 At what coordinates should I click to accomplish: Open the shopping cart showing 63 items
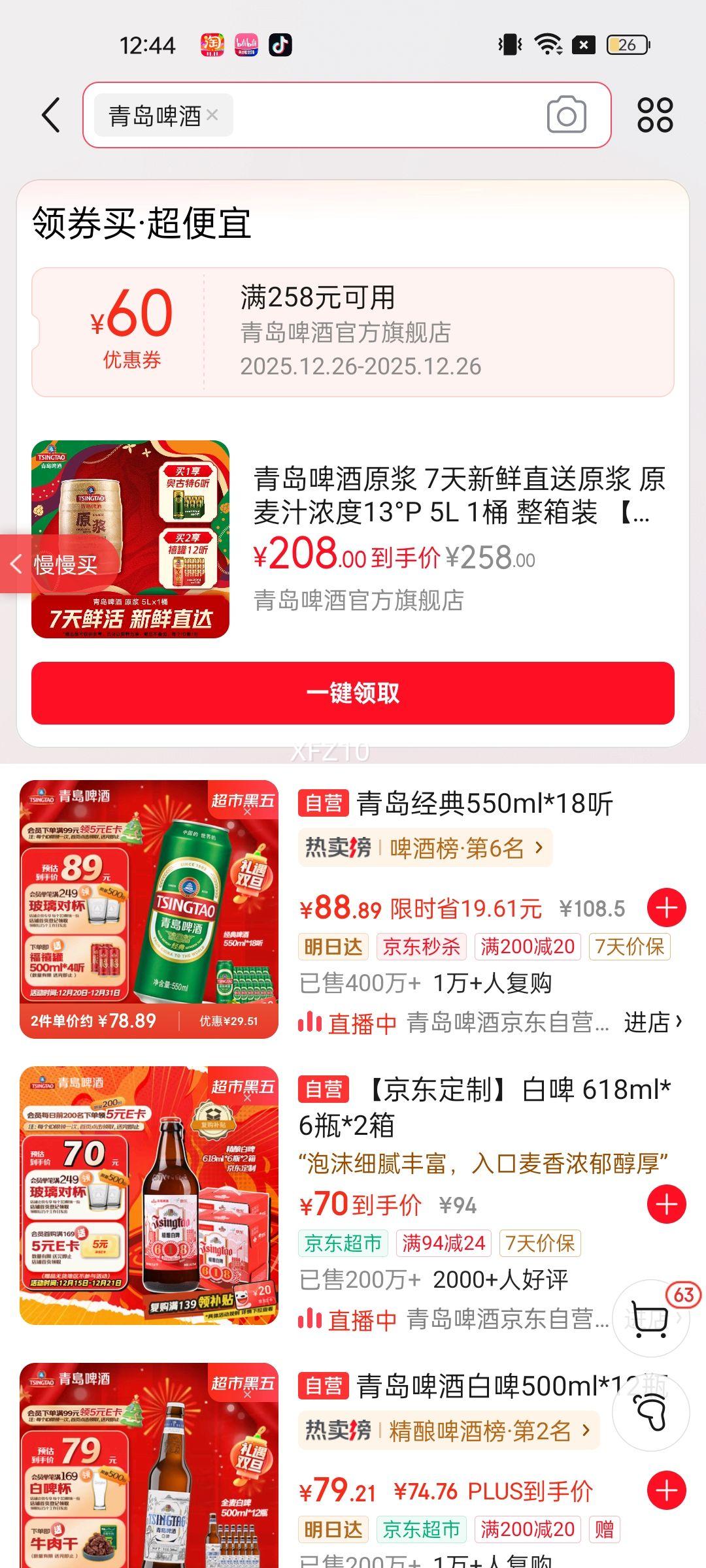coord(649,1317)
